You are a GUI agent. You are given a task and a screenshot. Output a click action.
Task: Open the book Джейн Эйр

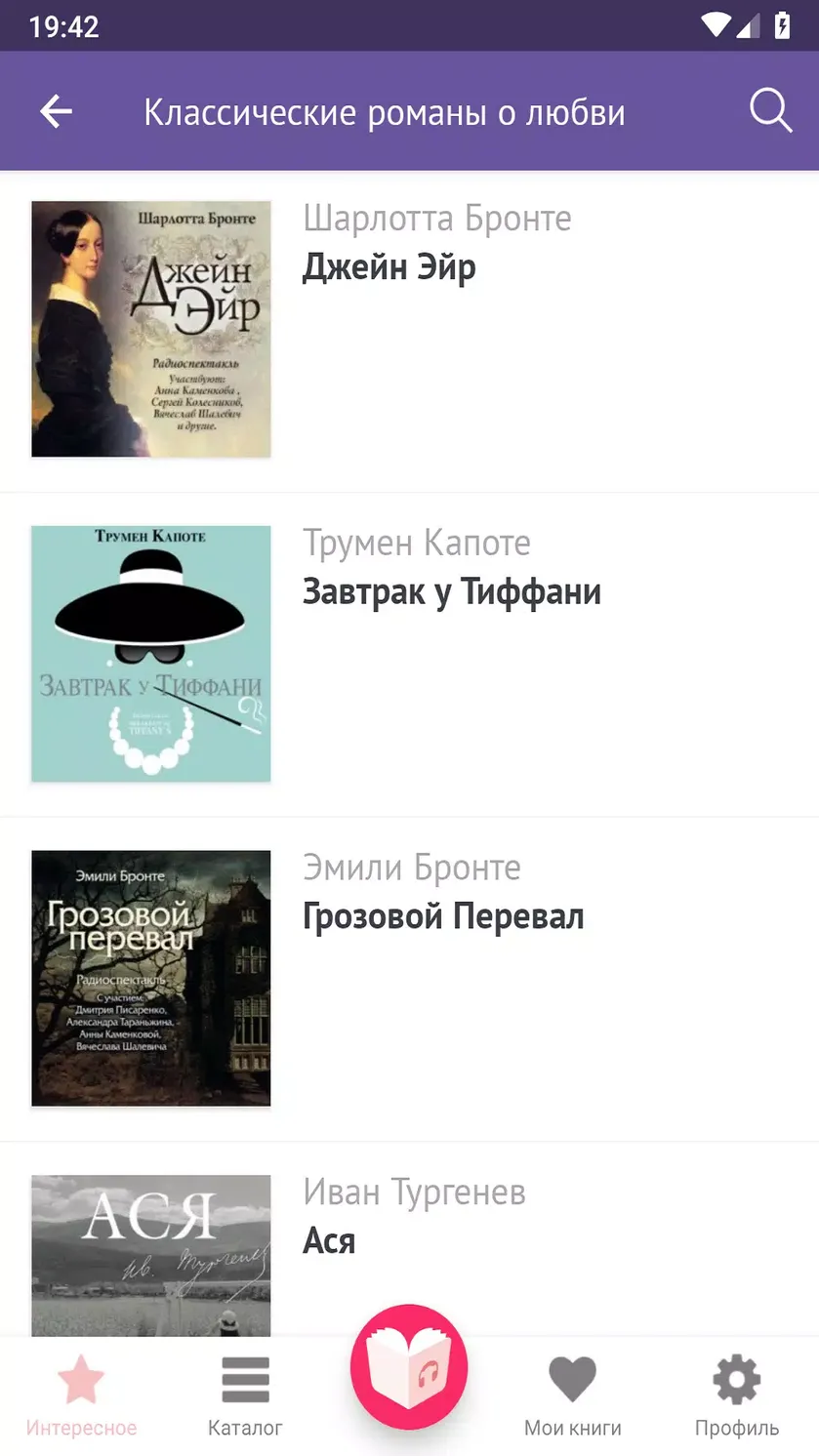[409, 330]
